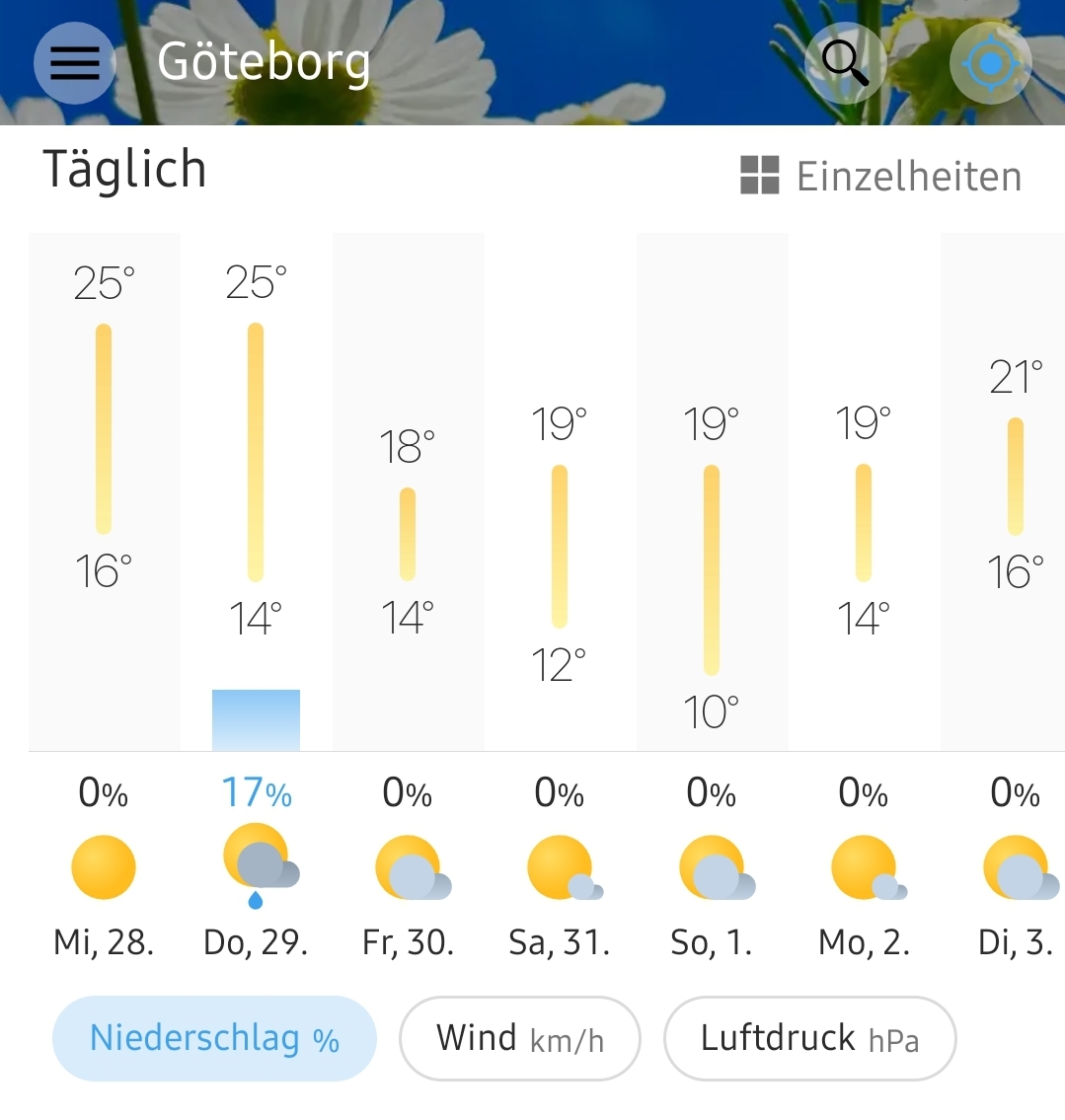Select the Niederschlag % chip

coord(214,1038)
